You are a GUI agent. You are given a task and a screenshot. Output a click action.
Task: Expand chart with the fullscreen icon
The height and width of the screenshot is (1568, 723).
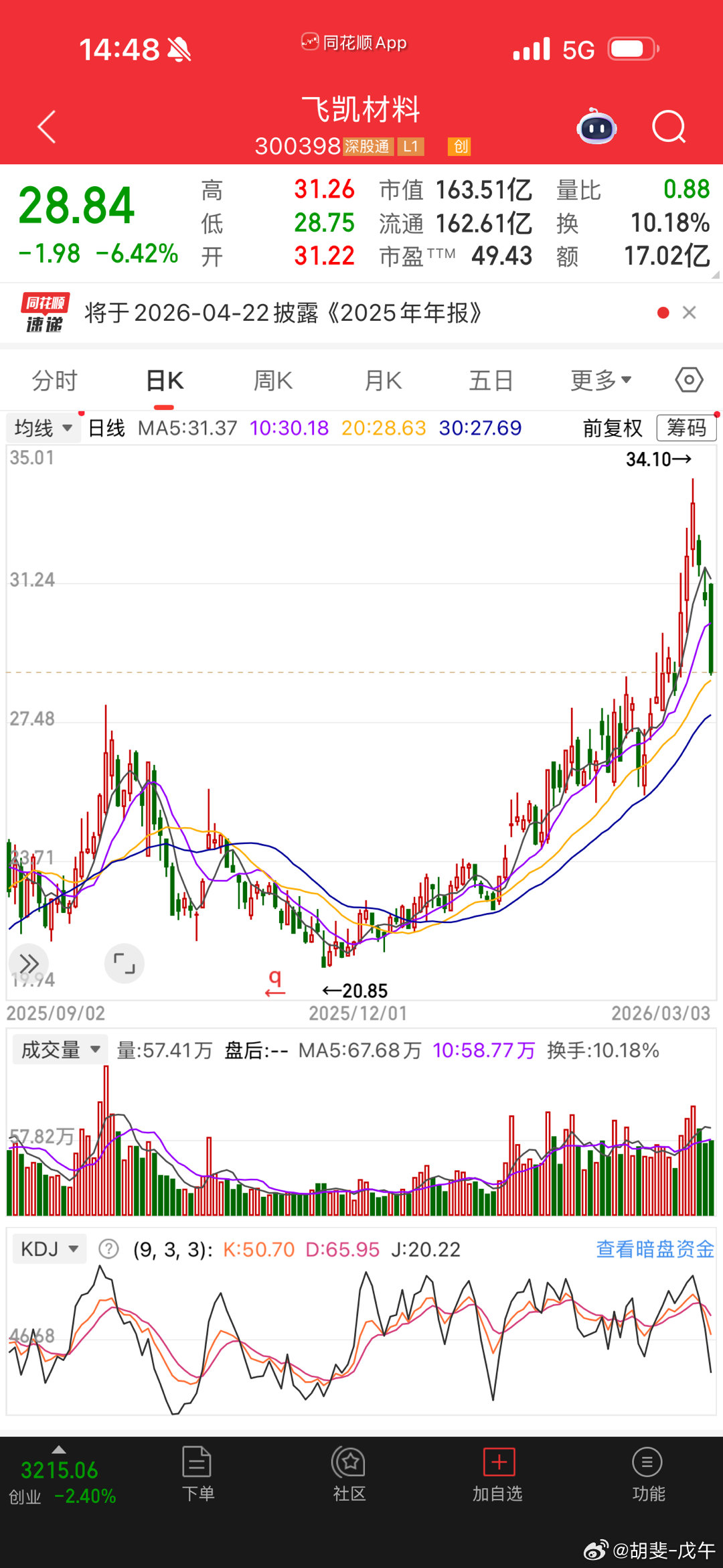(125, 964)
